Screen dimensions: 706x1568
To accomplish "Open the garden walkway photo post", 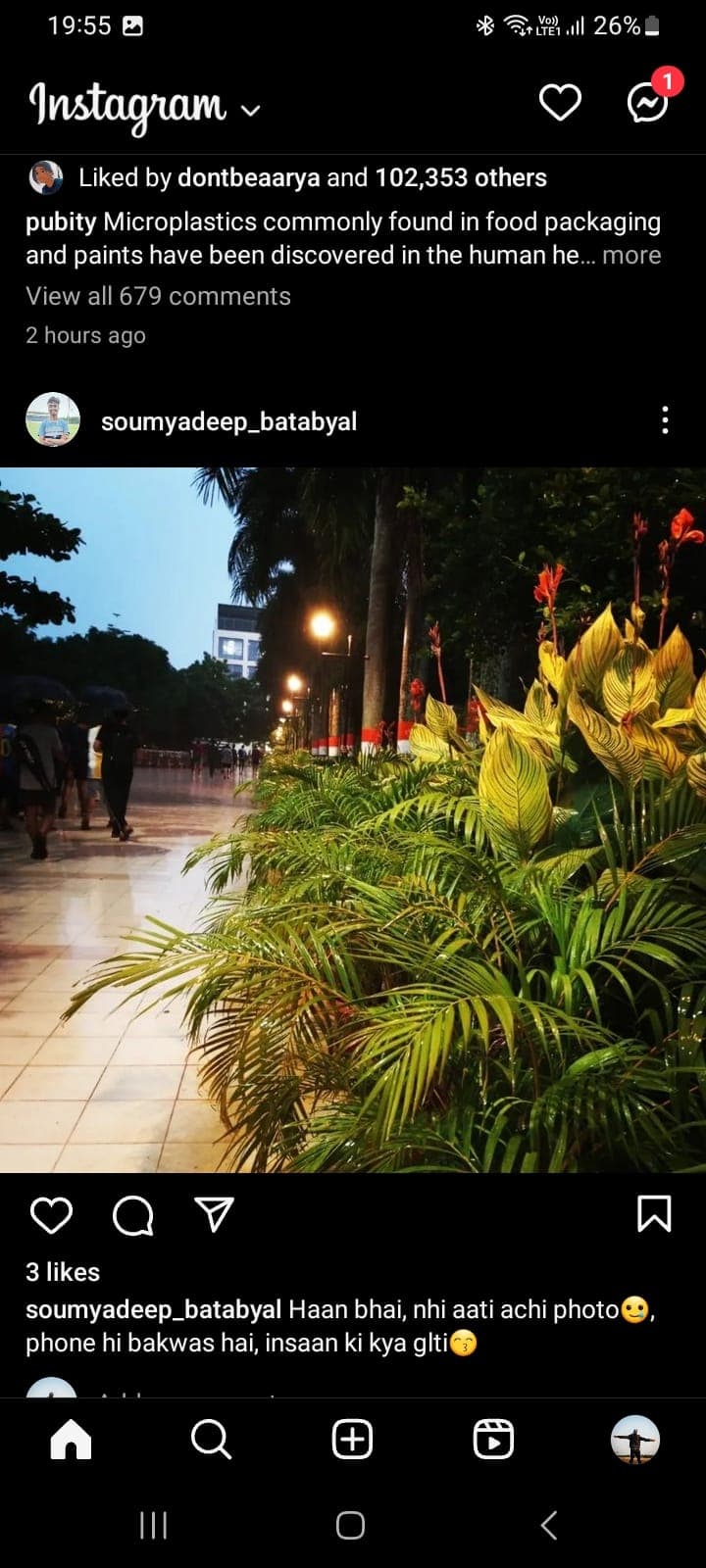I will (x=353, y=819).
